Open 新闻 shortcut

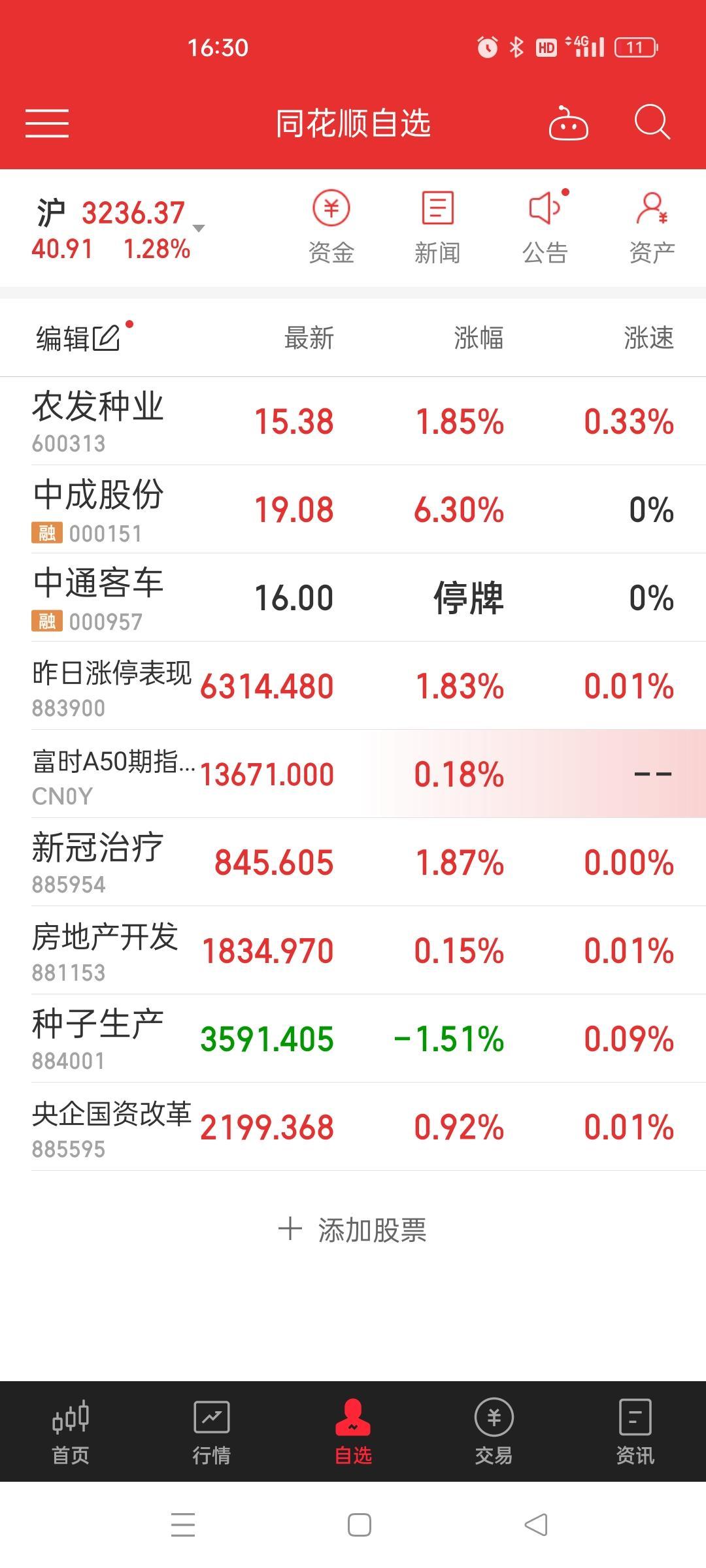[437, 227]
